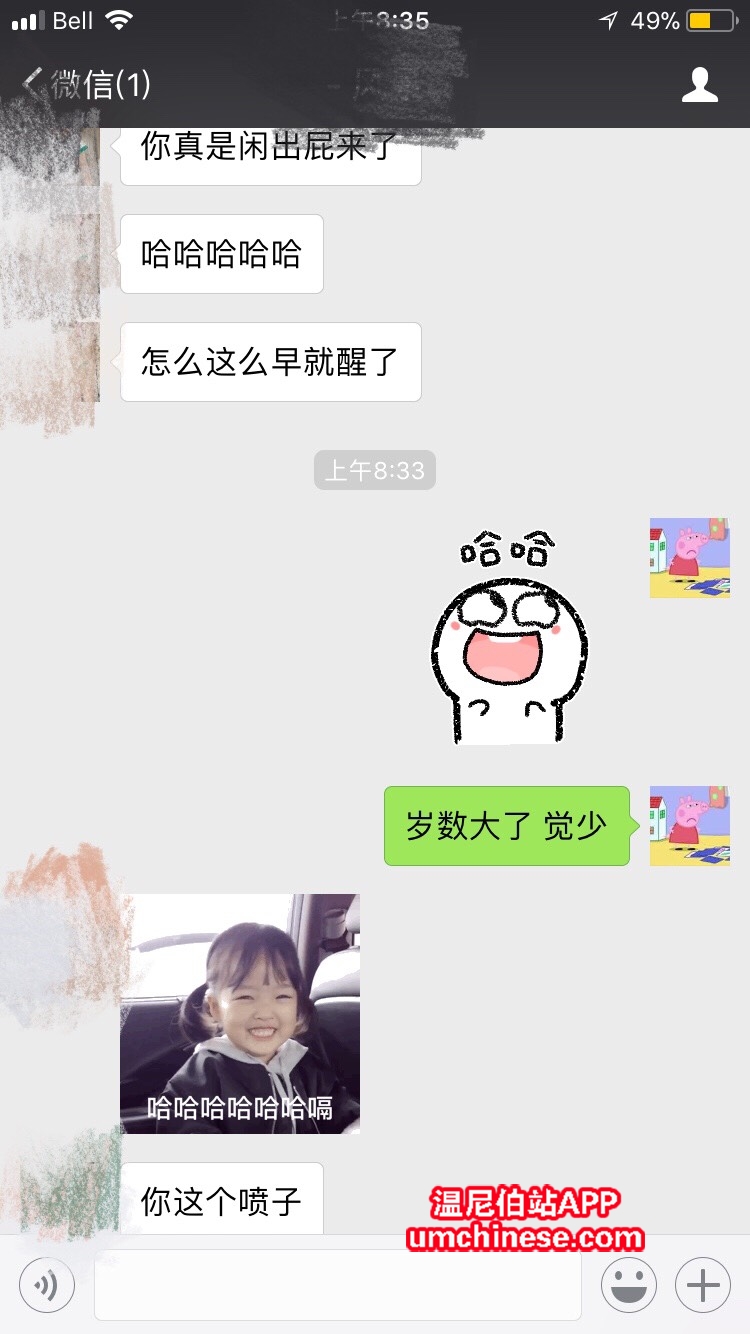
Task: Focus the message text field
Action: 337,1285
